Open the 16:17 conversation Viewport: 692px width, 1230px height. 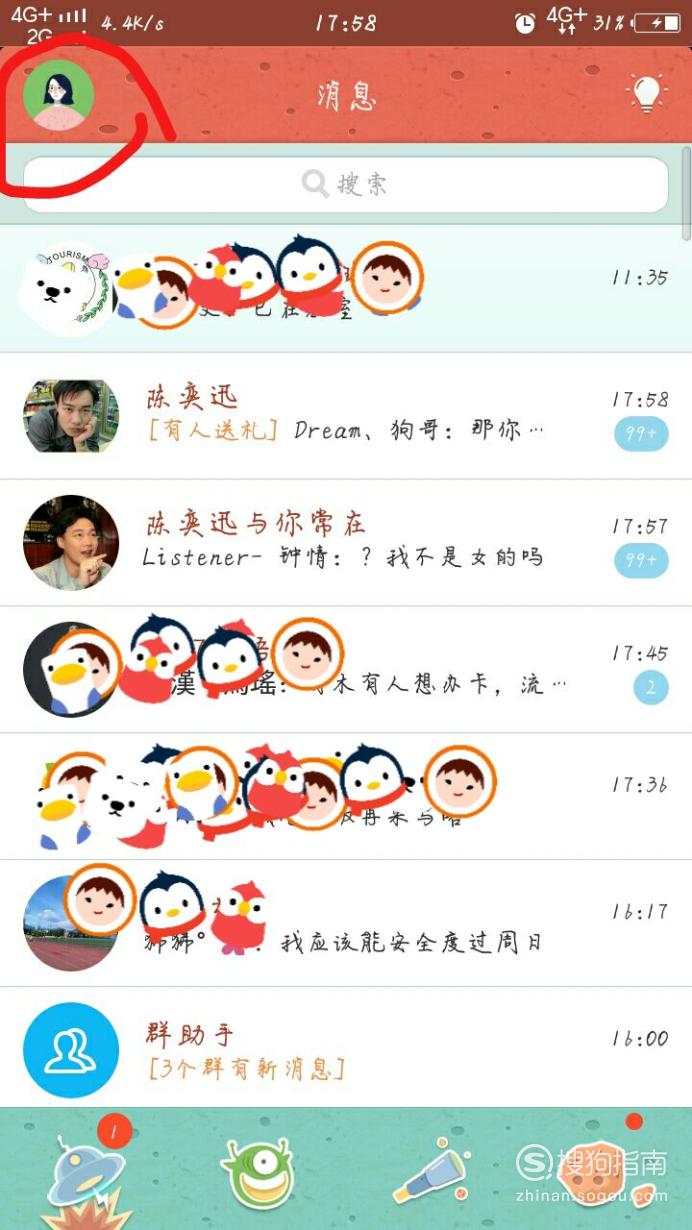(346, 923)
